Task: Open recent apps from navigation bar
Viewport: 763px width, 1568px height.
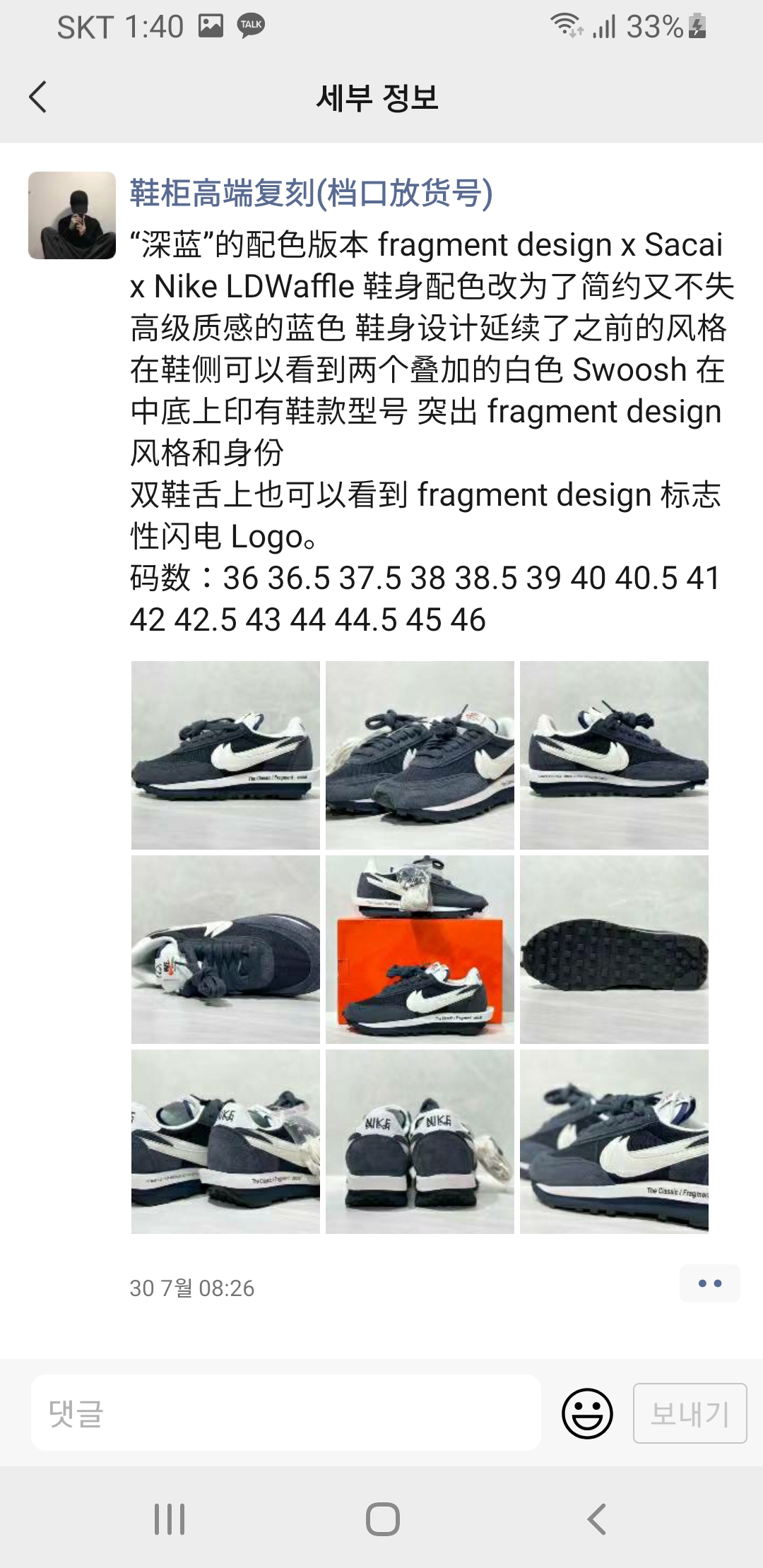Action: [170, 1519]
